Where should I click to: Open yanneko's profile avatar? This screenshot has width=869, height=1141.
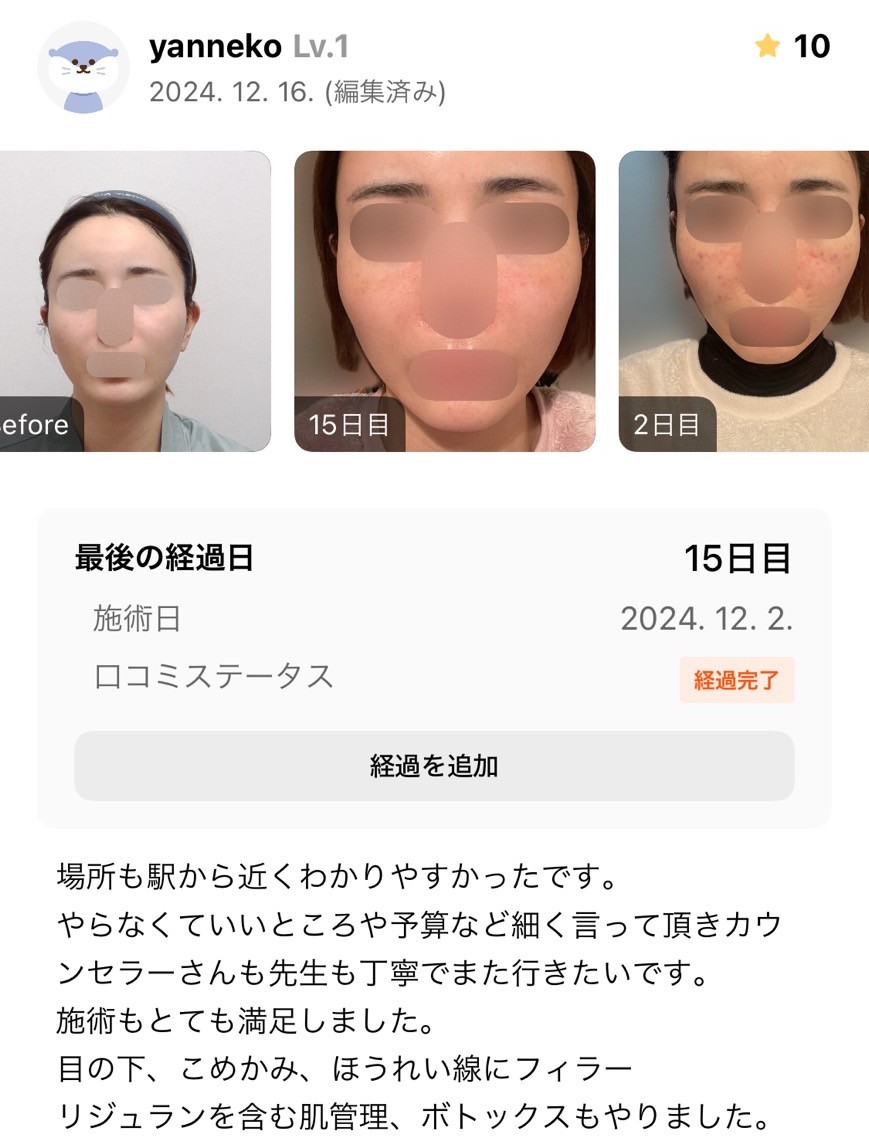click(83, 67)
